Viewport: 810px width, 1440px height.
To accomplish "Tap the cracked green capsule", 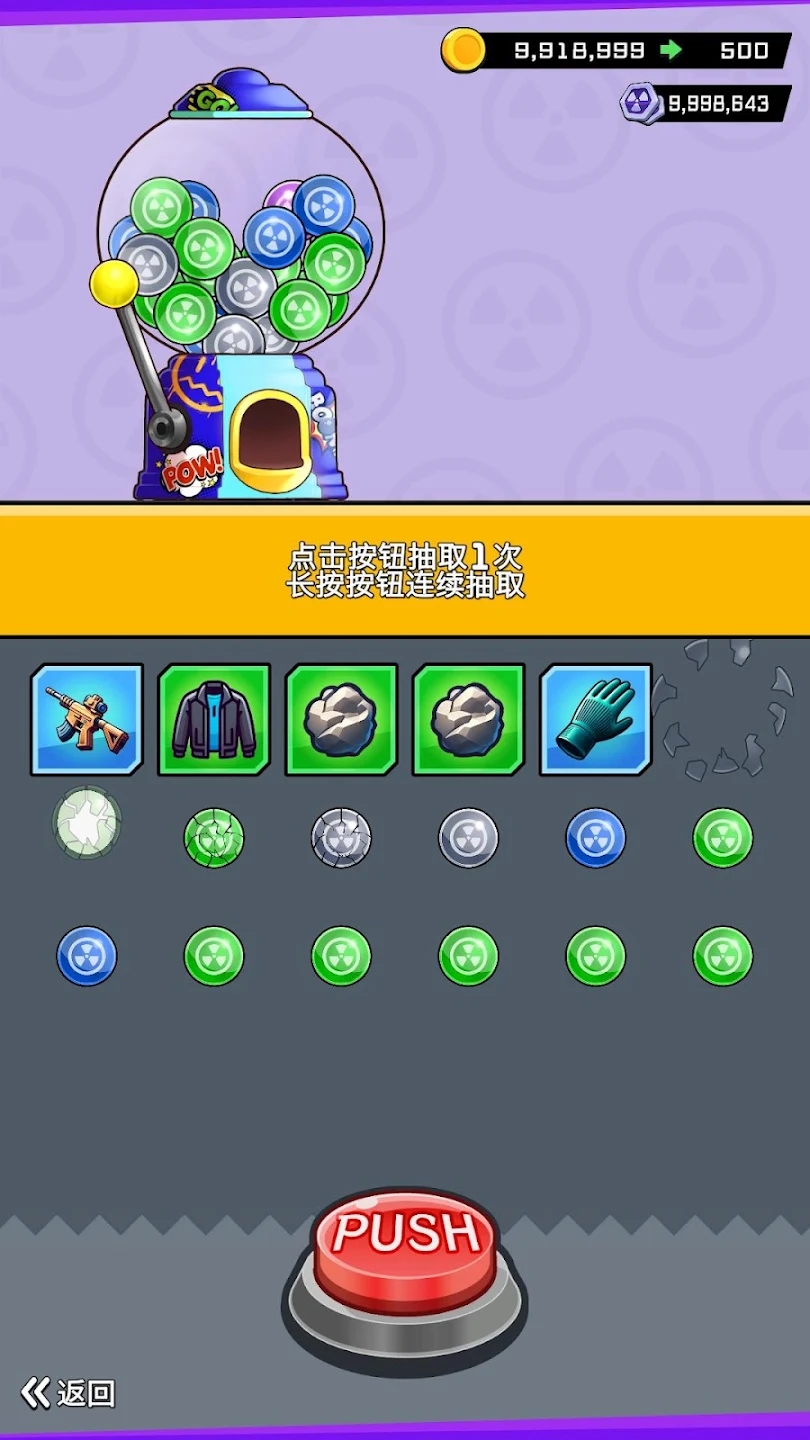I will tap(214, 838).
